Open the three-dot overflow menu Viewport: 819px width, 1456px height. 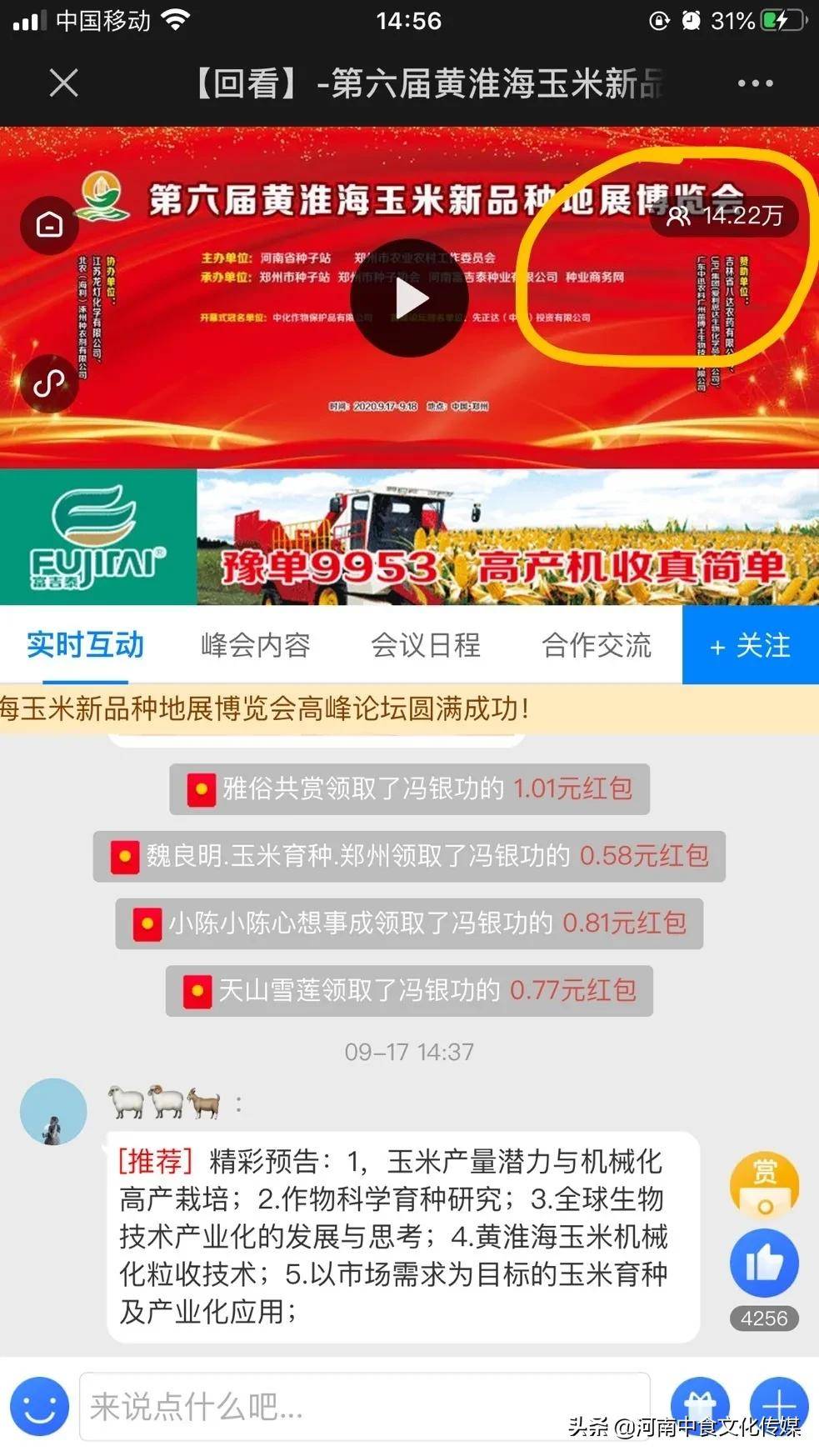(x=755, y=83)
